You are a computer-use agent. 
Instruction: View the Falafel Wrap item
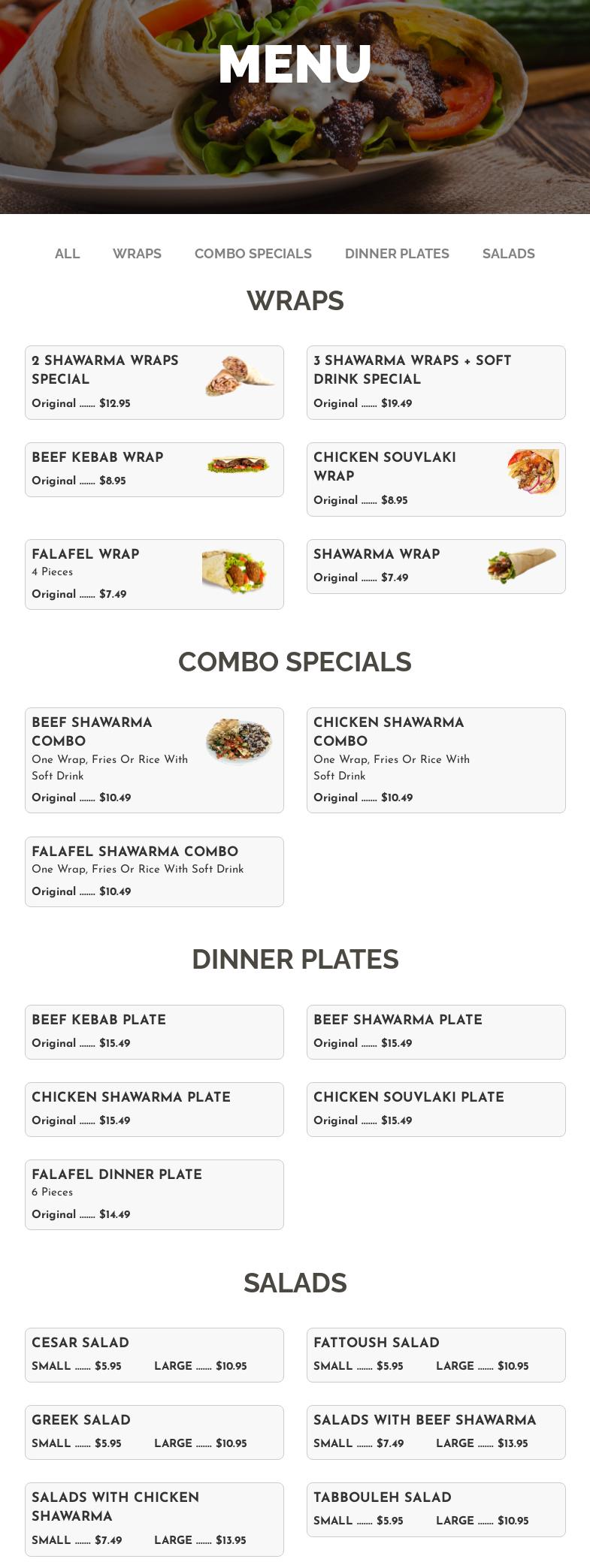point(154,574)
